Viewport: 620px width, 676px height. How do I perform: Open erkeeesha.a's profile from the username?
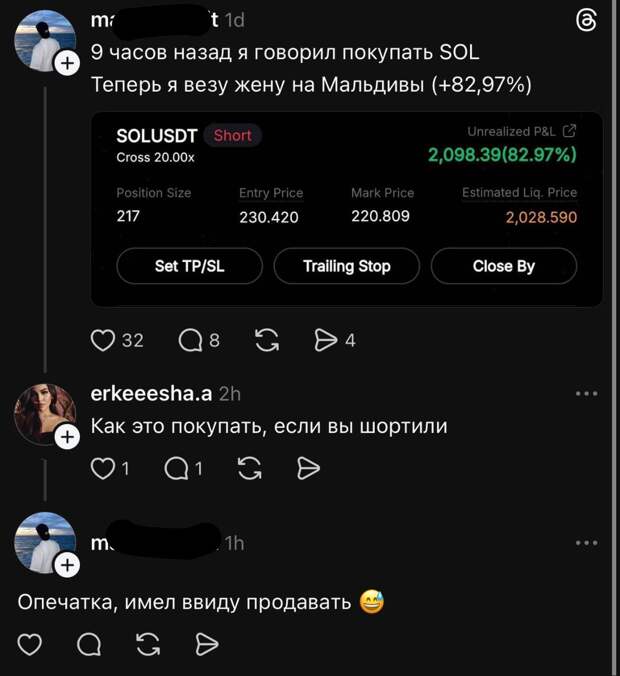coord(150,394)
